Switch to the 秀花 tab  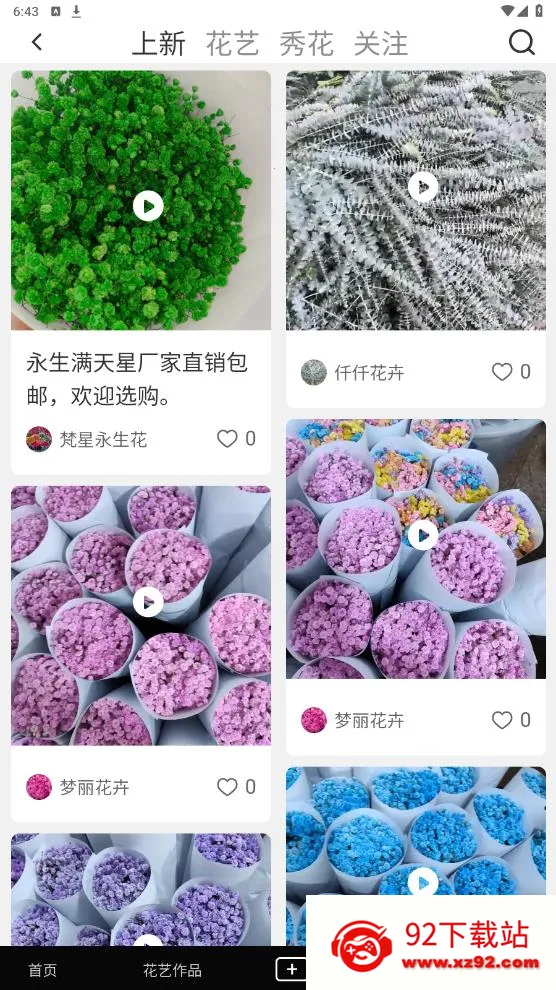pos(306,44)
